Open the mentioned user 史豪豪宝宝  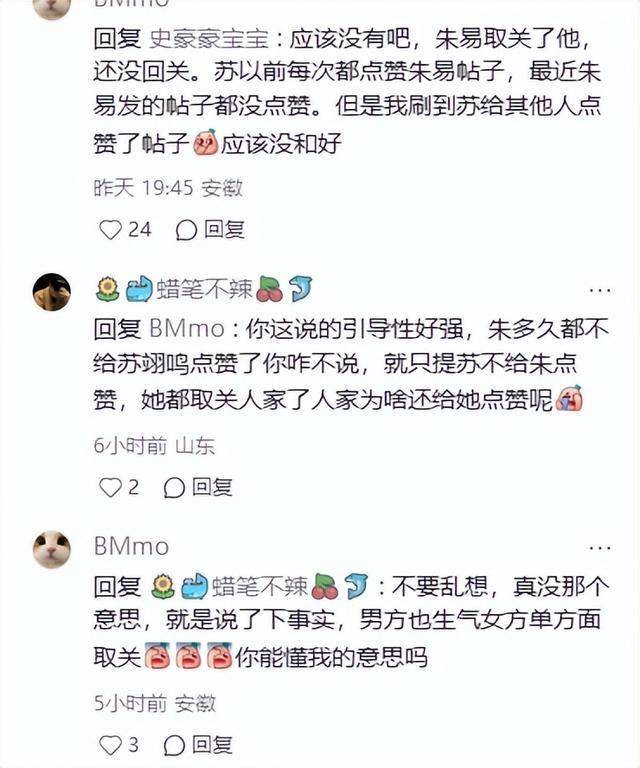point(216,41)
